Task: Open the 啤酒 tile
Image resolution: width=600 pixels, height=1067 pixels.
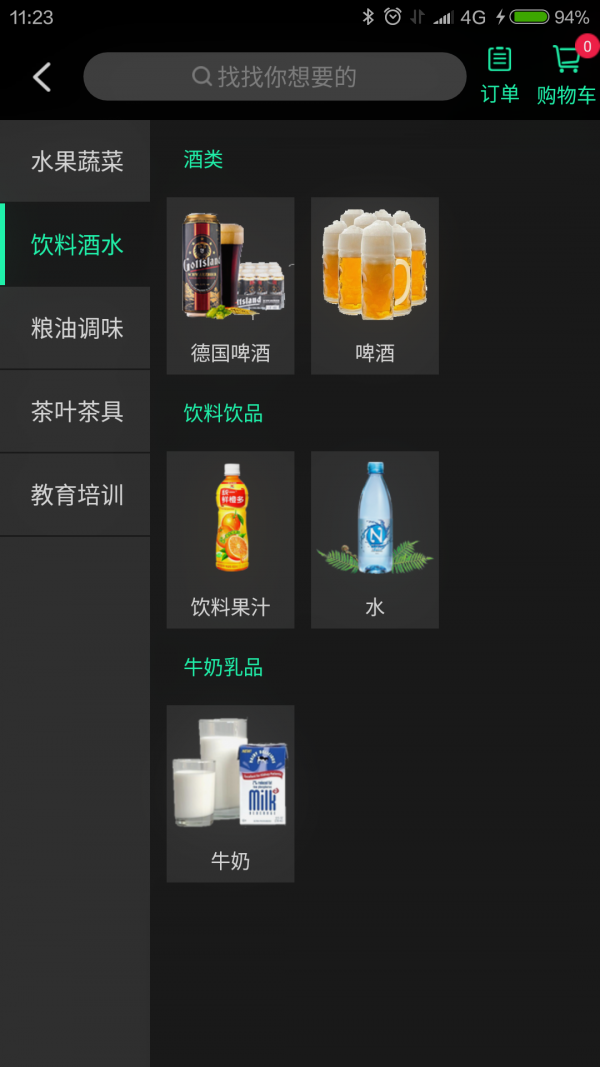Action: (x=375, y=286)
